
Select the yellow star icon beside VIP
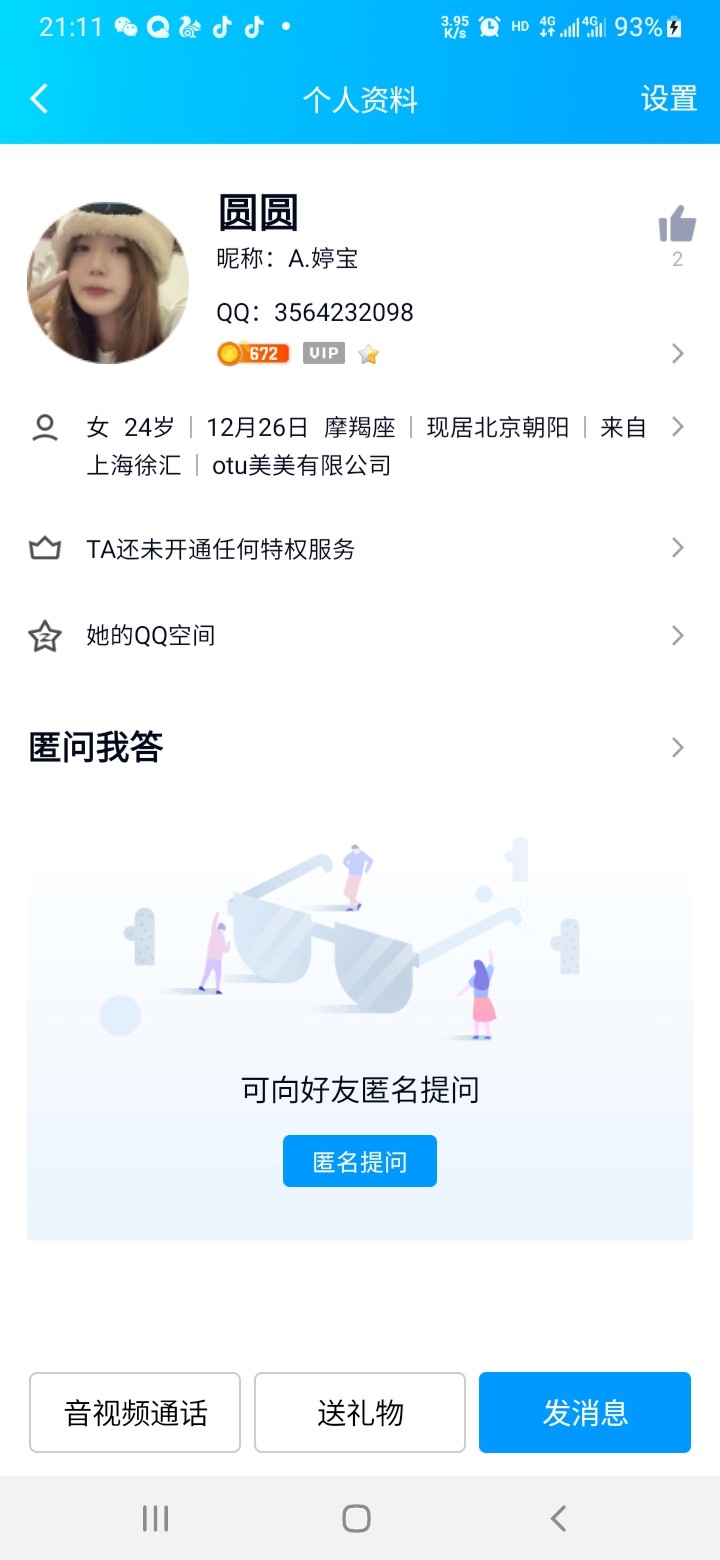coord(367,353)
